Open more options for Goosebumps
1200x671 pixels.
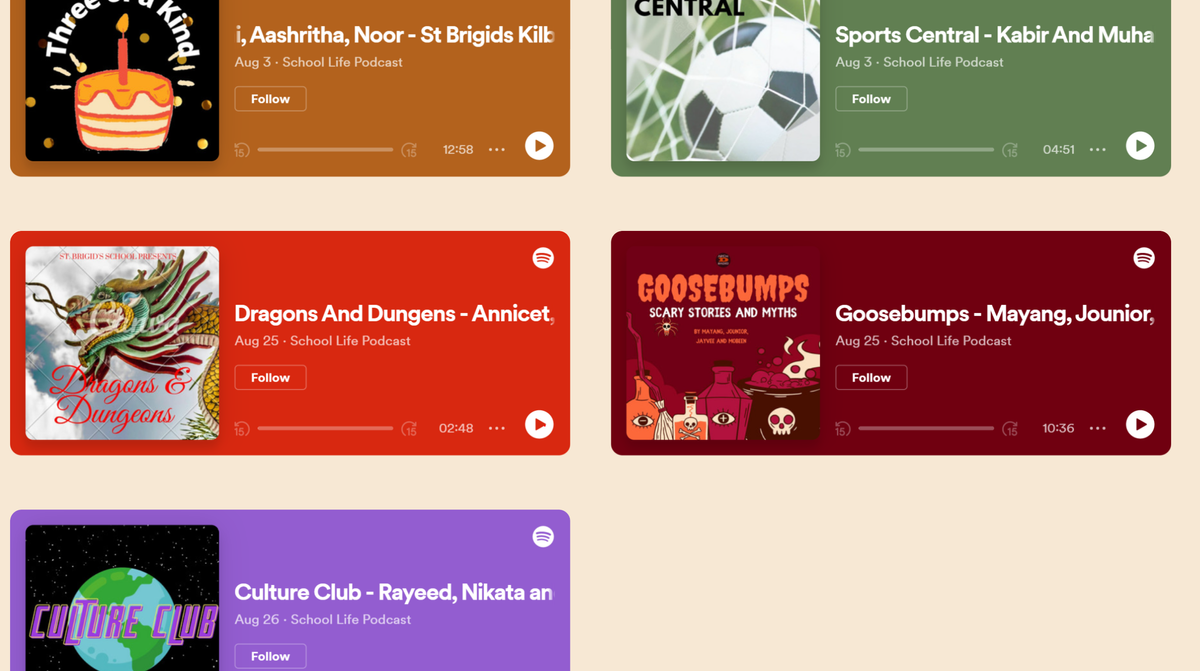click(x=1097, y=428)
